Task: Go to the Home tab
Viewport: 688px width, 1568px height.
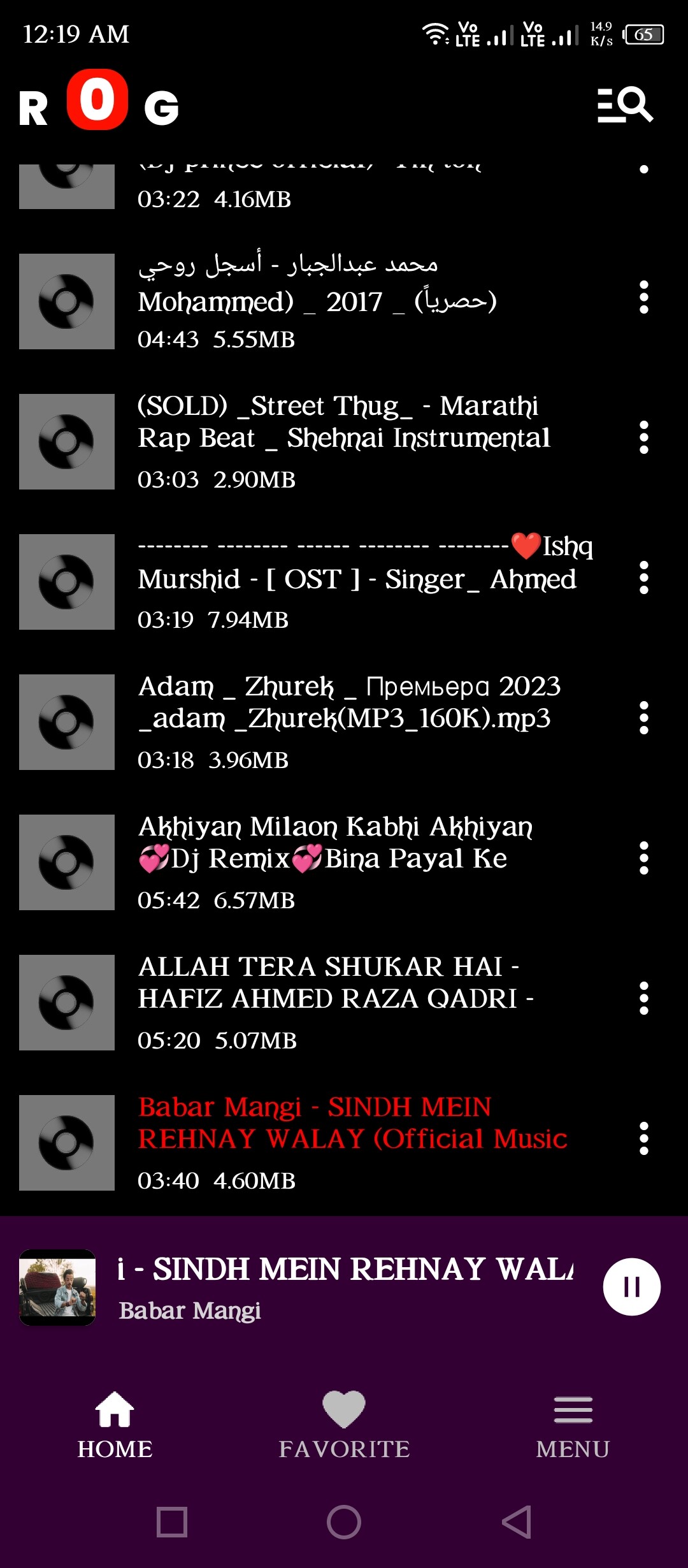Action: pos(115,1425)
